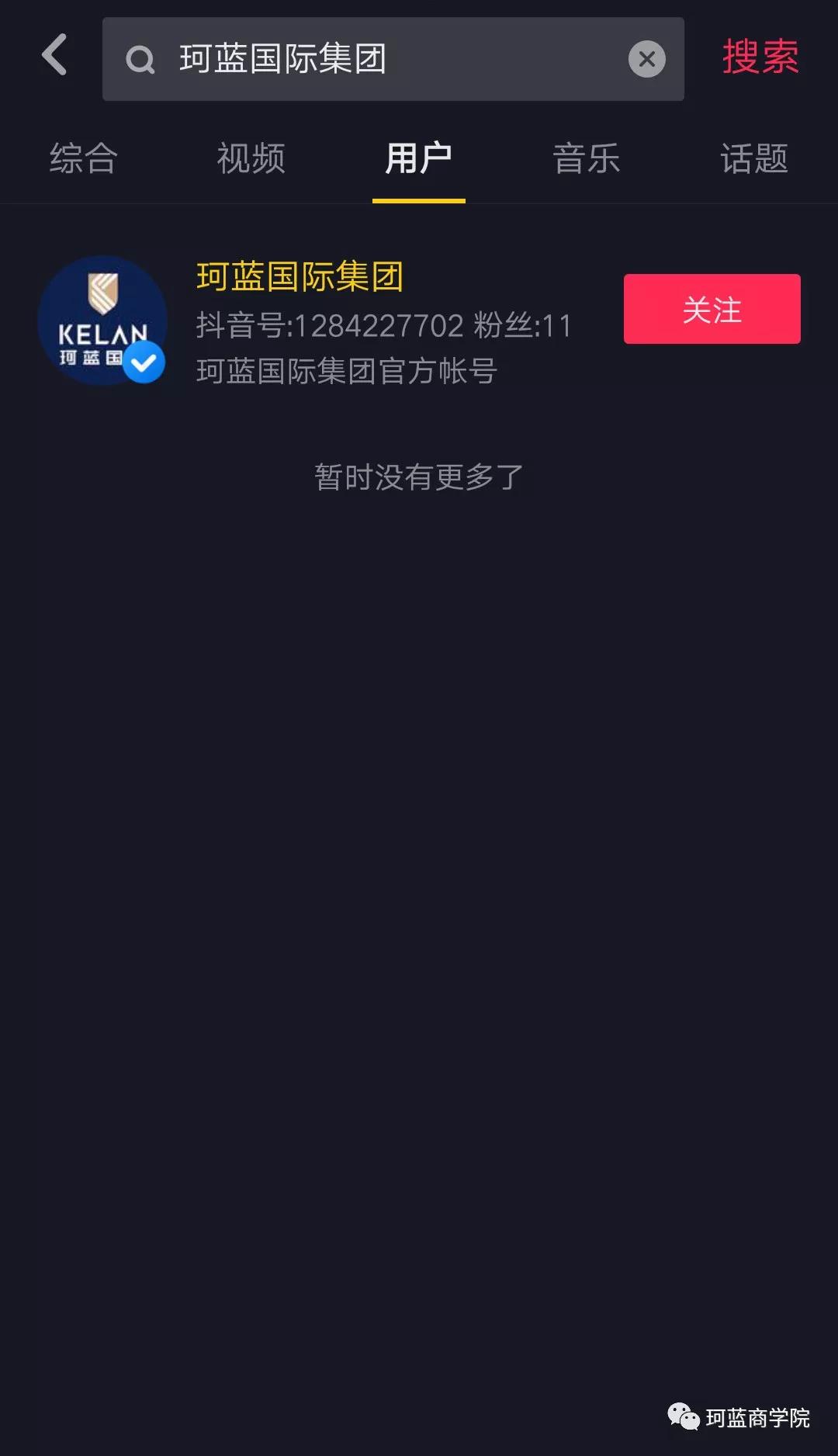Screen dimensions: 838x1456
Task: Switch to the 综合 tab
Action: pyautogui.click(x=83, y=158)
